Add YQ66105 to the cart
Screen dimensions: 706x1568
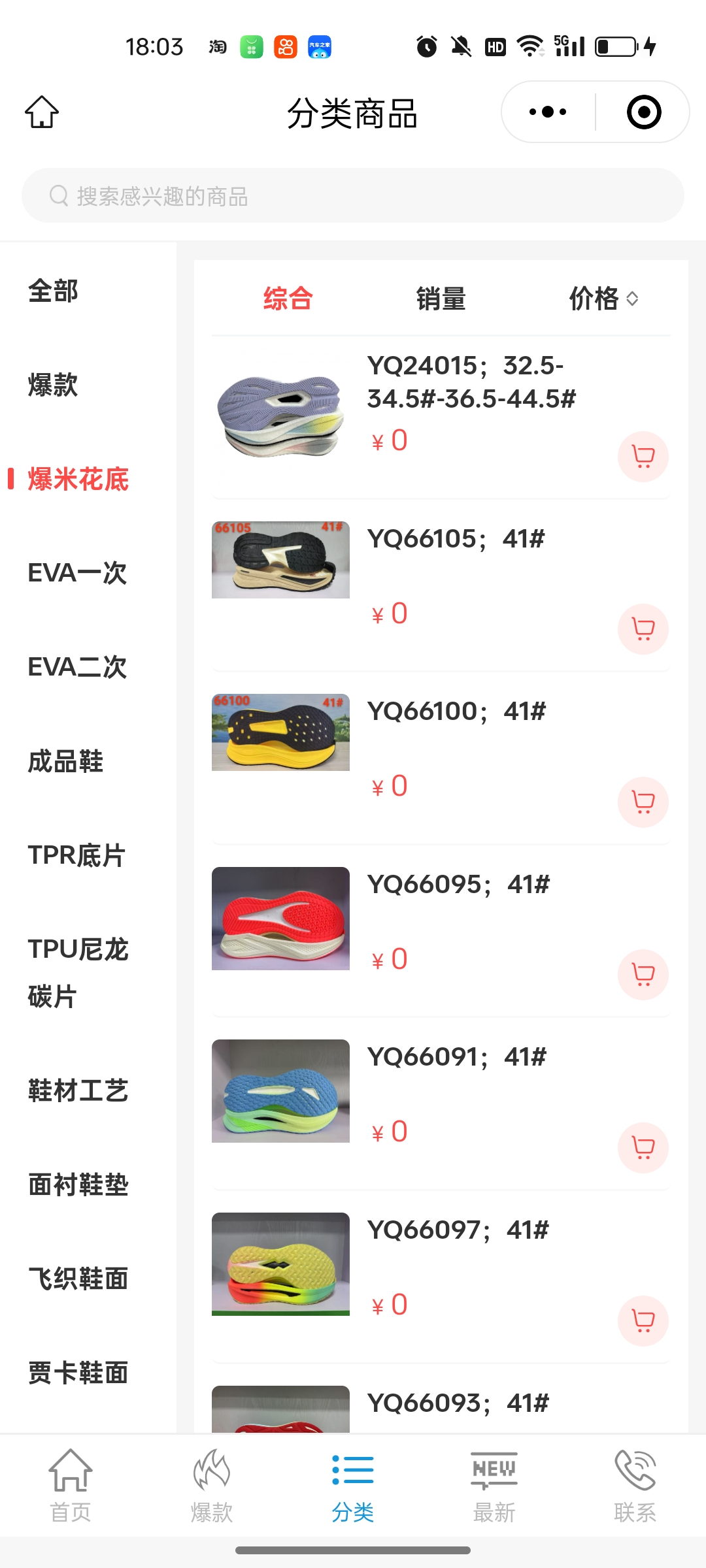[x=643, y=629]
